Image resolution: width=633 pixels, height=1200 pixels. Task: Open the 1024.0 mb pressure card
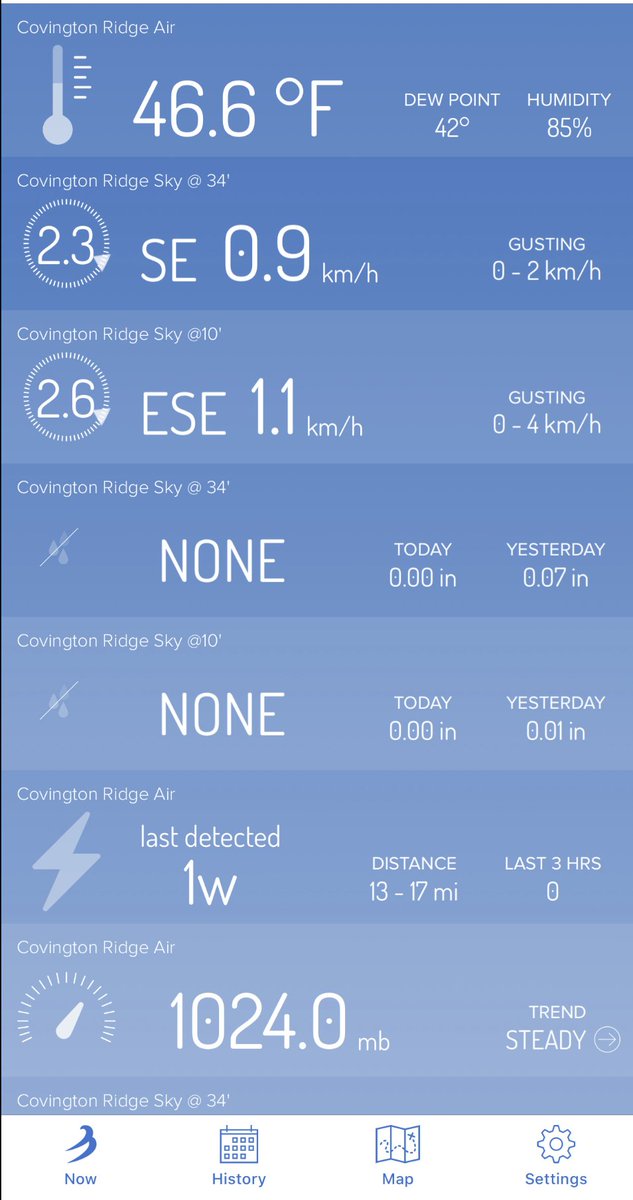pyautogui.click(x=316, y=1001)
